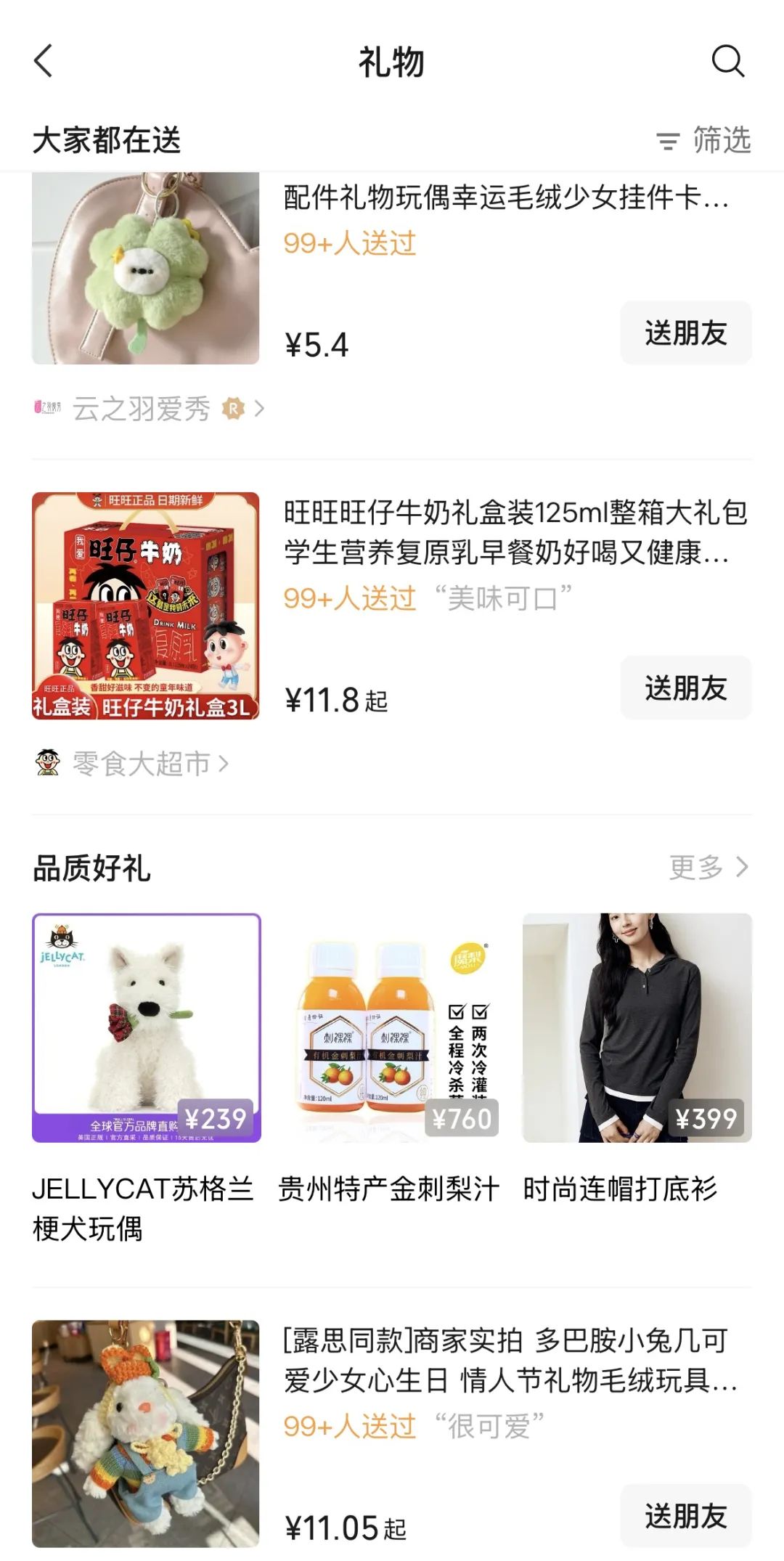Send the ¥5.4 plush pendant to a friend

click(685, 333)
